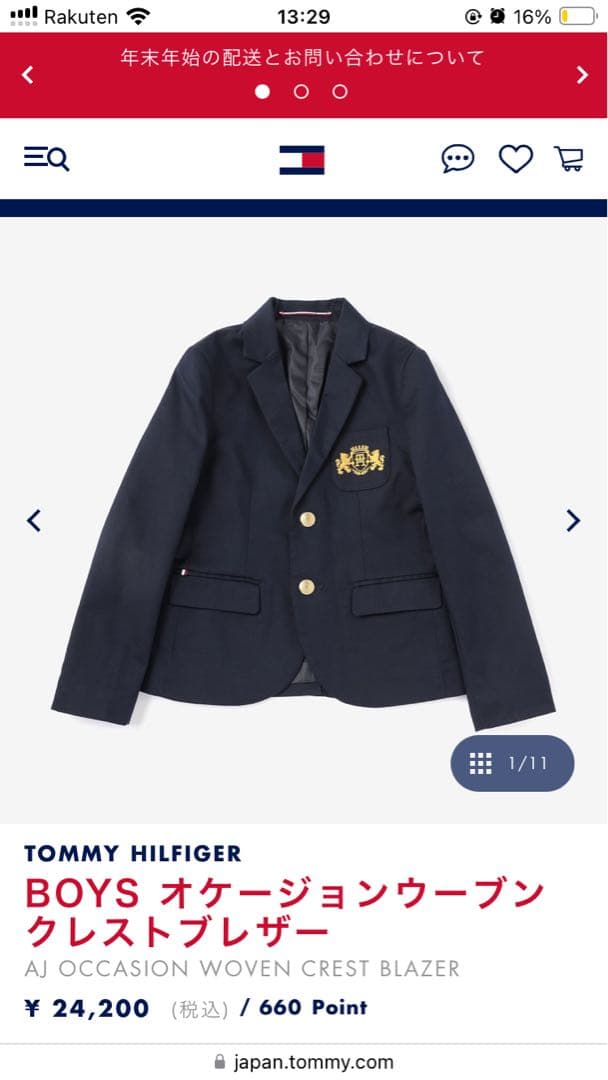The height and width of the screenshot is (1080, 608).
Task: Open the 年末年始の配送とお問い合わせについて notice
Action: pyautogui.click(x=302, y=58)
